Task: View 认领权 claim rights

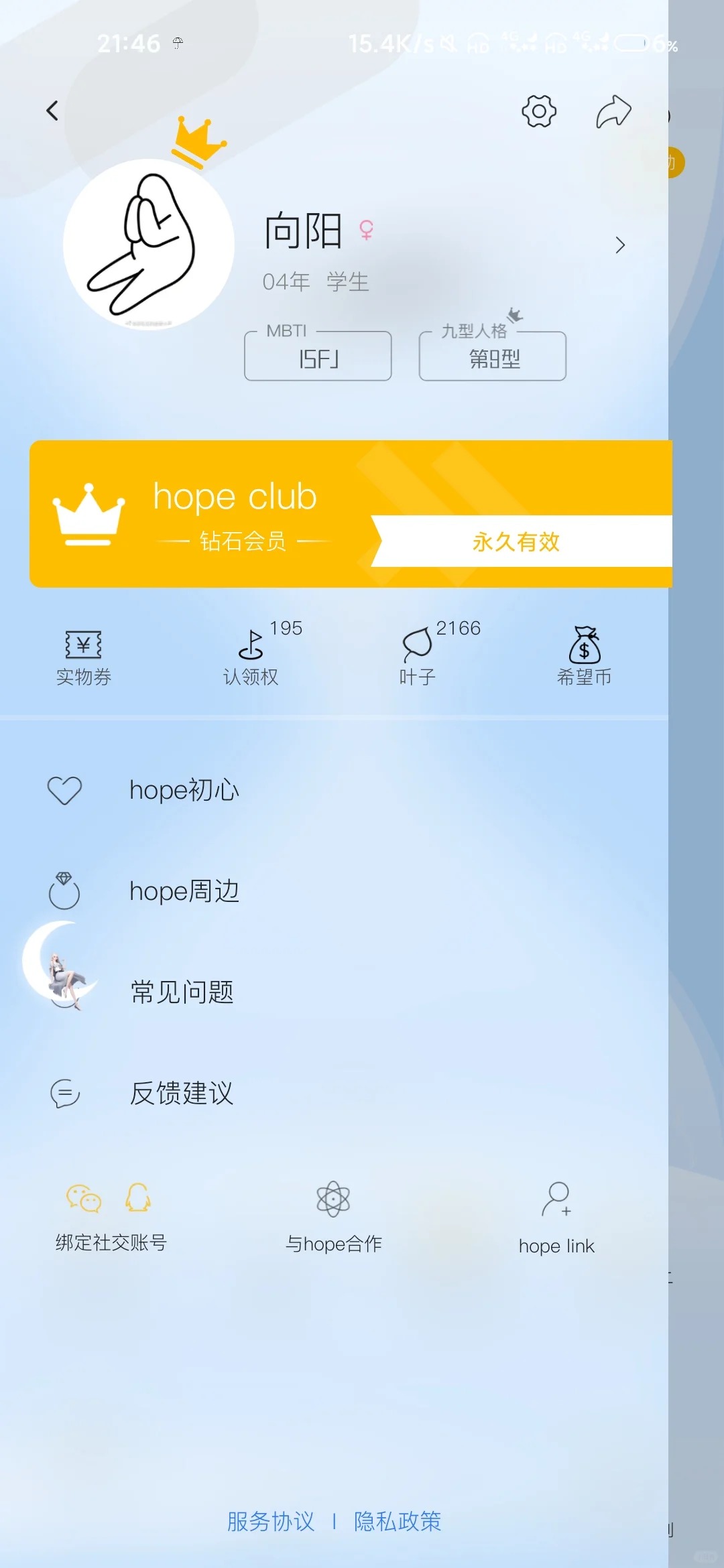Action: (251, 658)
